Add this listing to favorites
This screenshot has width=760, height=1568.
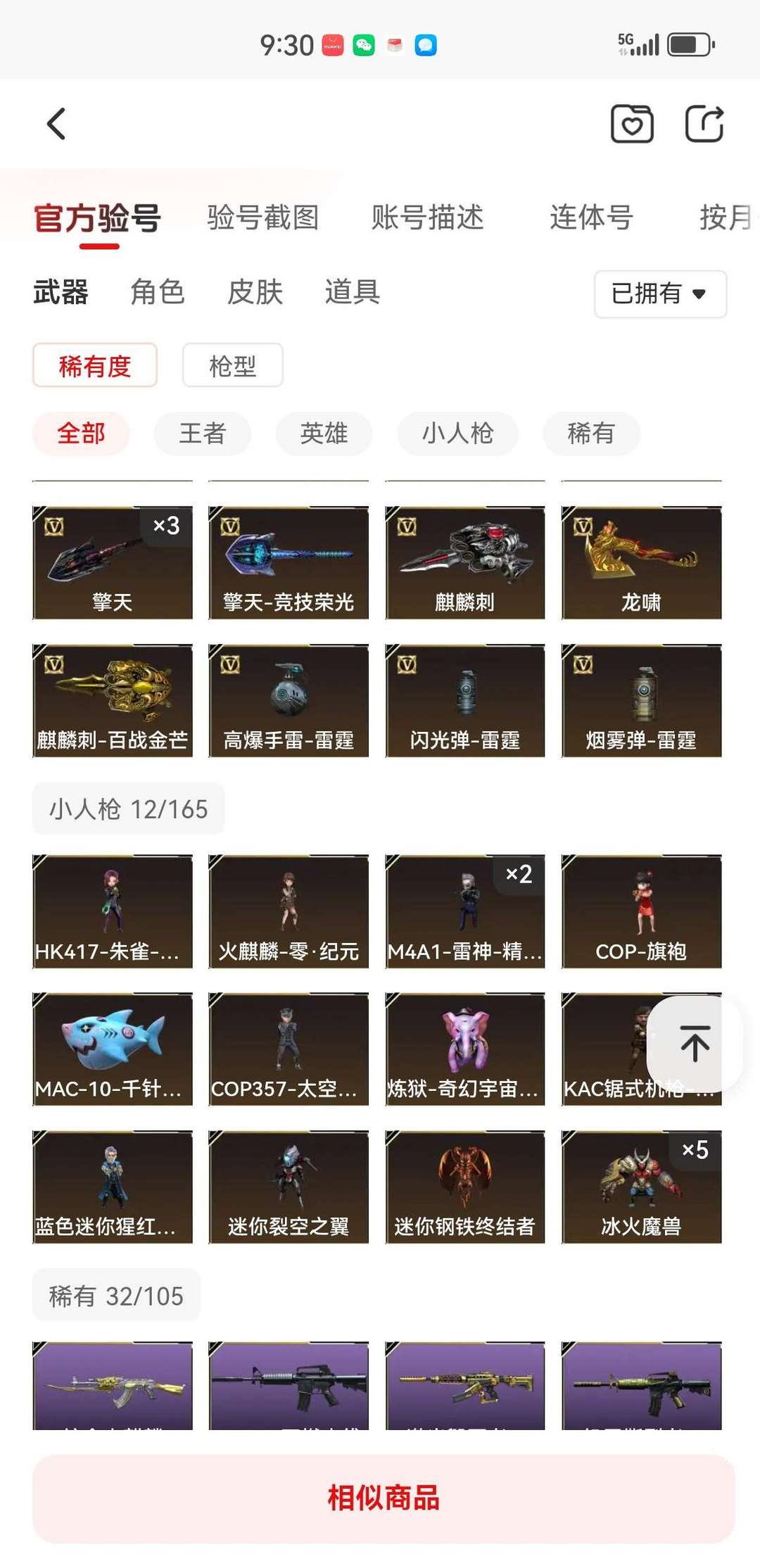click(x=631, y=124)
